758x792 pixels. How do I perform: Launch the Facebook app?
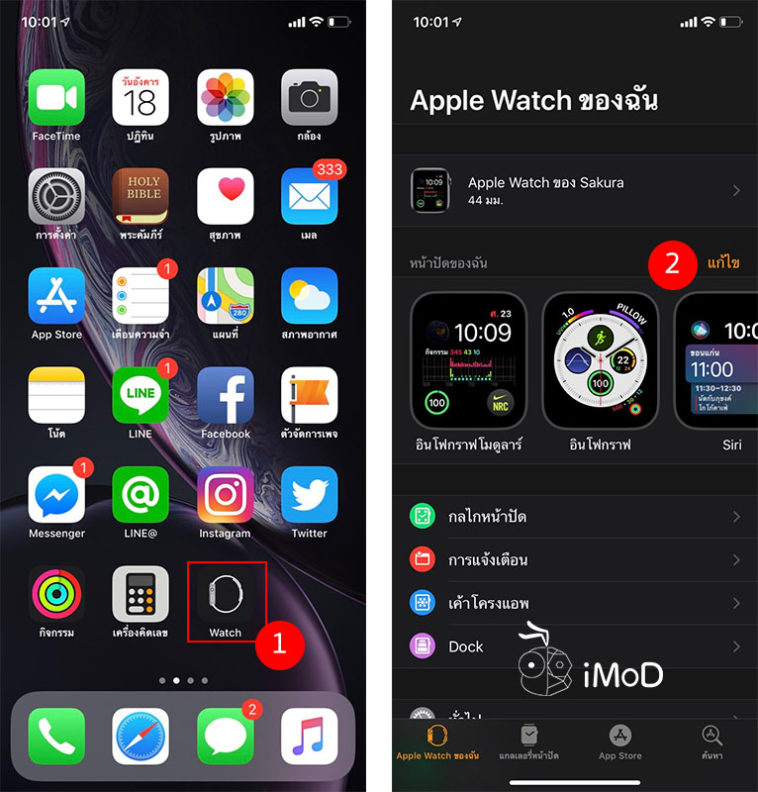(225, 395)
